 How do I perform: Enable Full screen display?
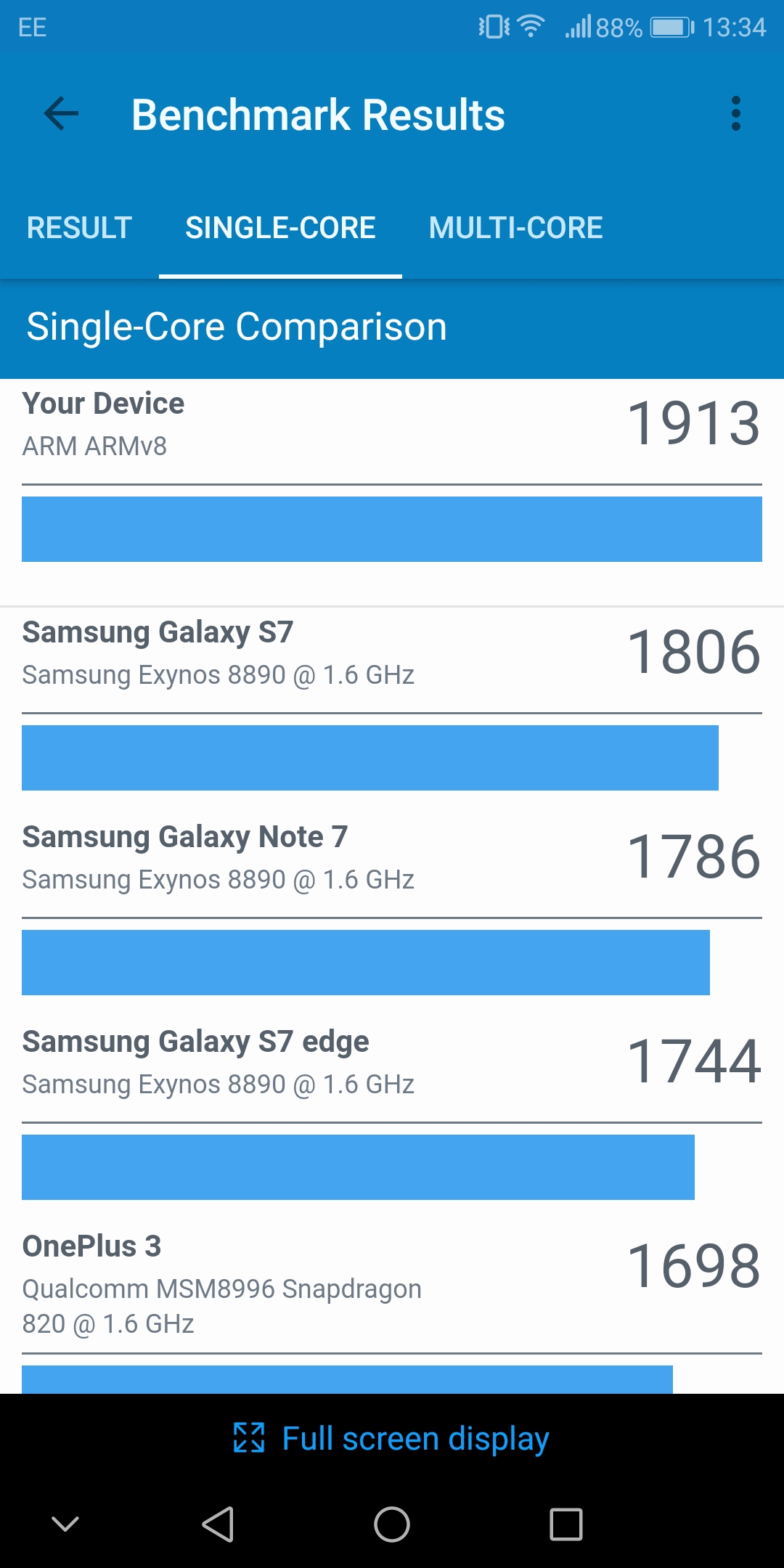click(x=392, y=1438)
